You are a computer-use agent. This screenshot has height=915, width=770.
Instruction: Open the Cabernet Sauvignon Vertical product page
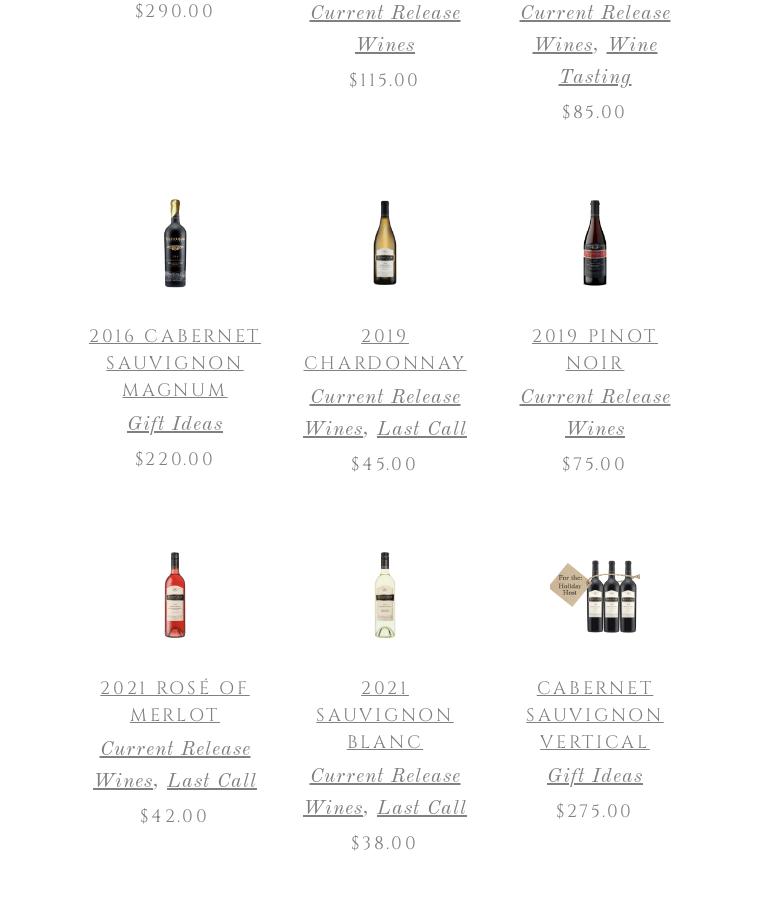[x=594, y=715]
